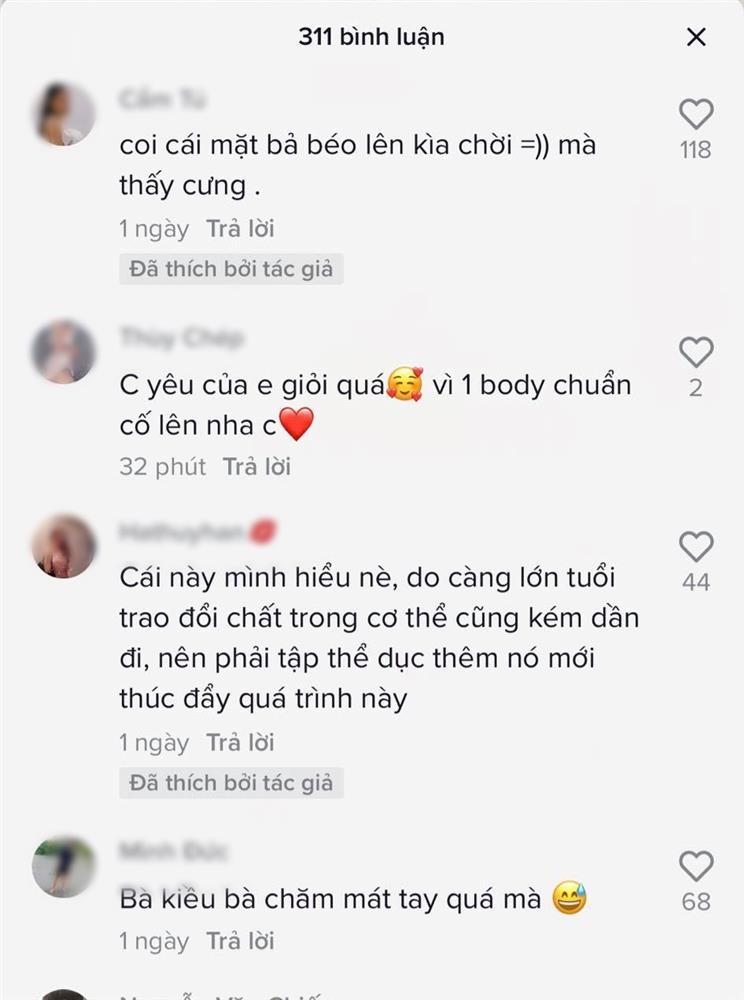
Task: Like the comment with 118 likes
Action: [696, 115]
